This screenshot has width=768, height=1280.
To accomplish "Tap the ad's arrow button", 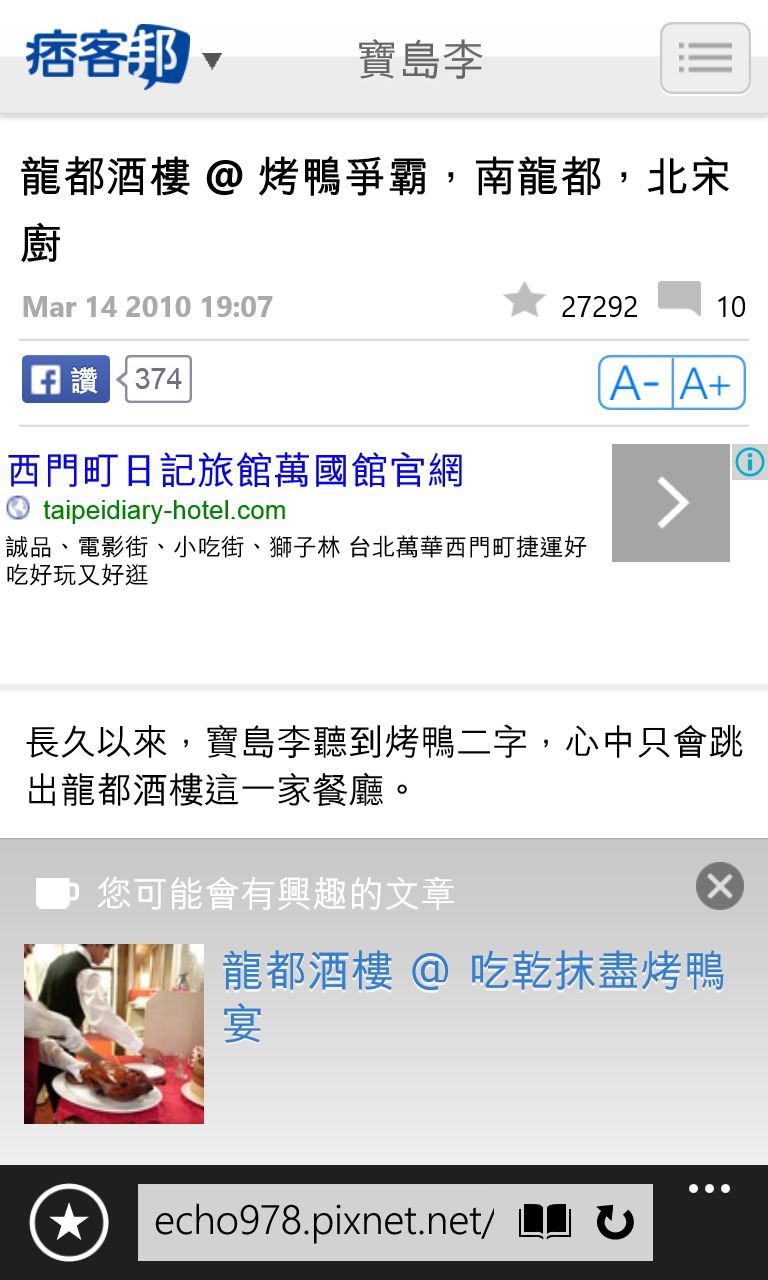I will pos(671,503).
